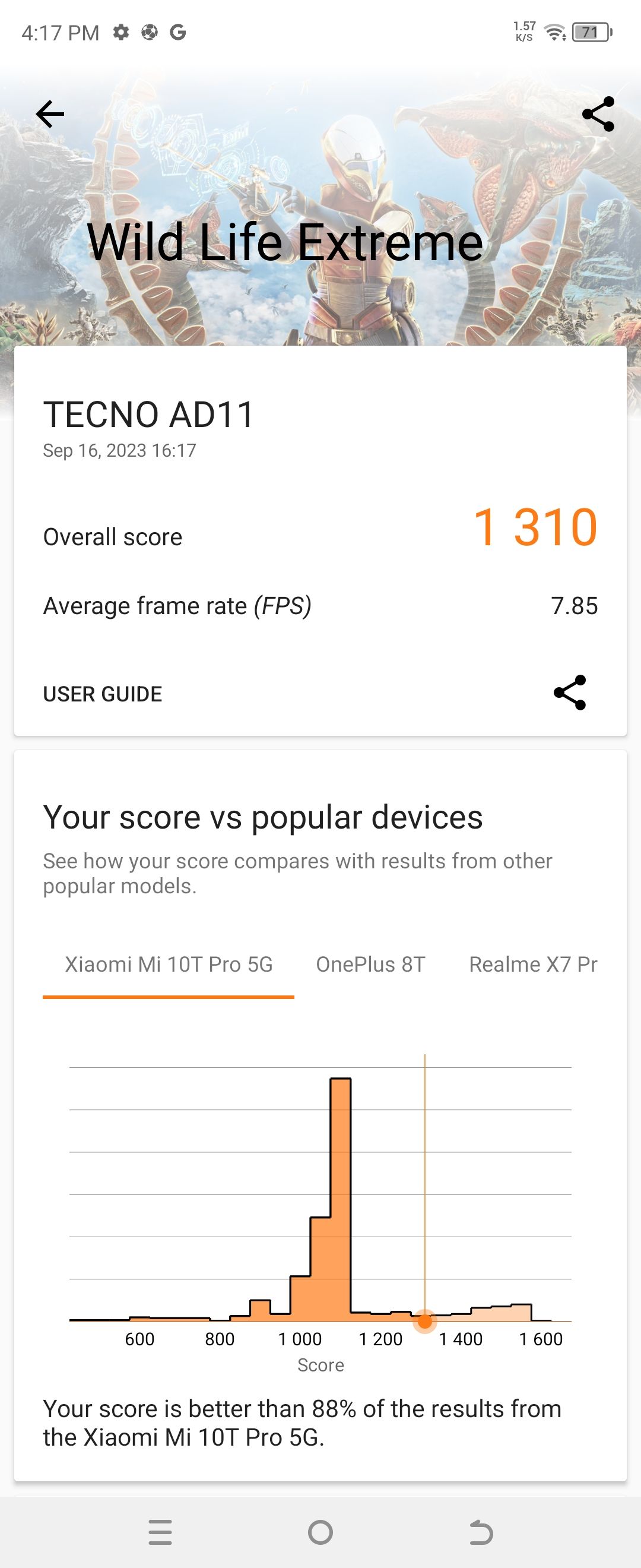Tap the battery indicator showing 71
Viewport: 641px width, 1568px height.
tap(591, 31)
